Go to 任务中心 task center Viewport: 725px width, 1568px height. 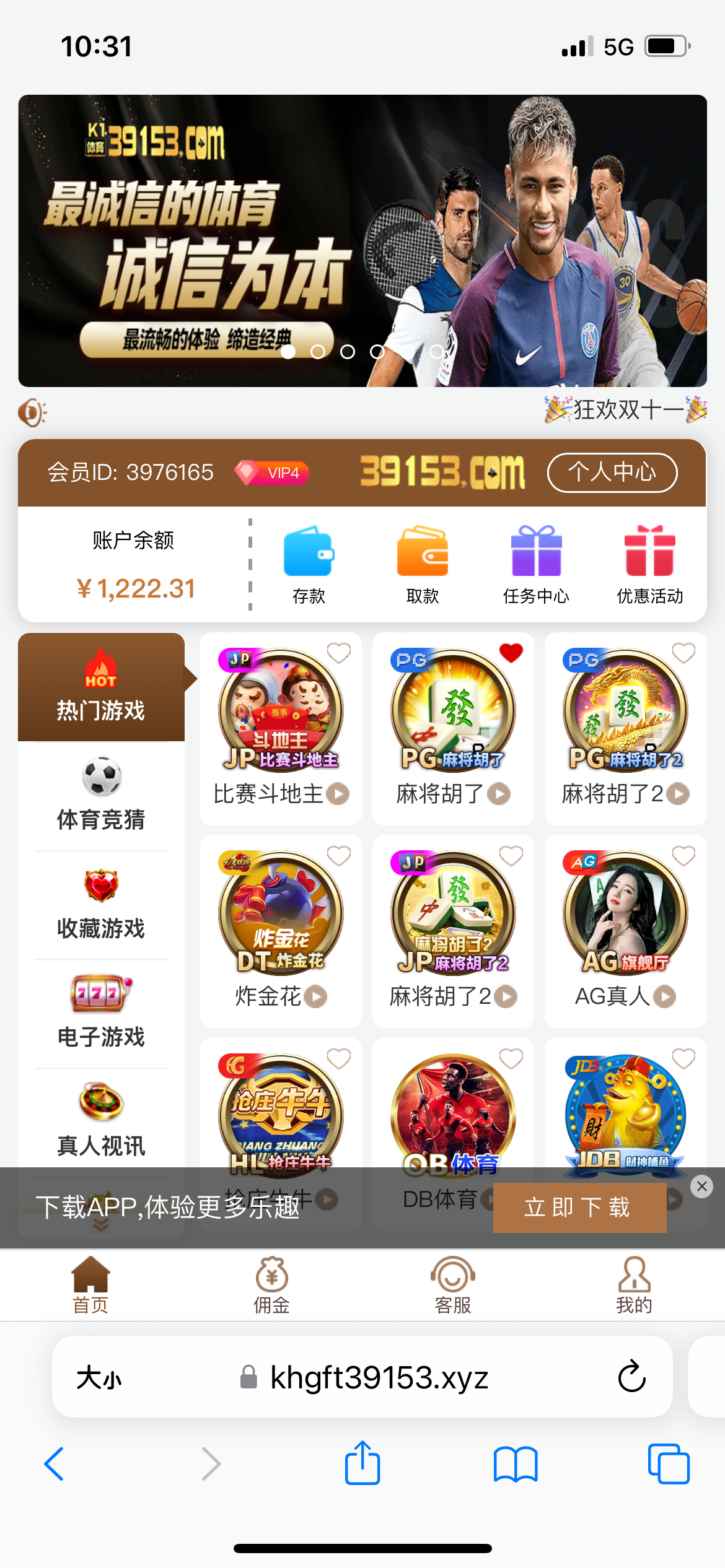pyautogui.click(x=536, y=564)
